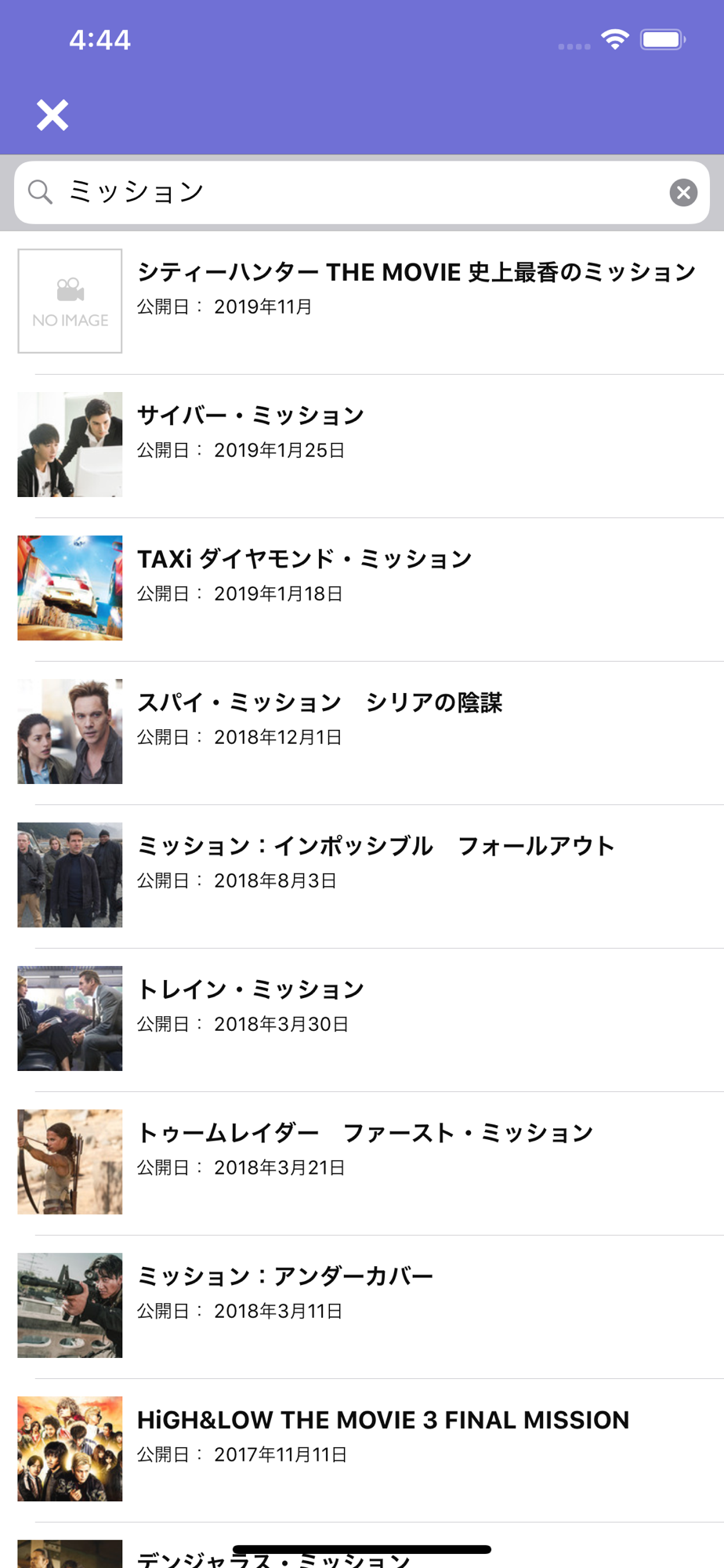Open シティーハンター THE MOVIE 史上最香のミッション
This screenshot has height=1568, width=724.
pos(362,302)
